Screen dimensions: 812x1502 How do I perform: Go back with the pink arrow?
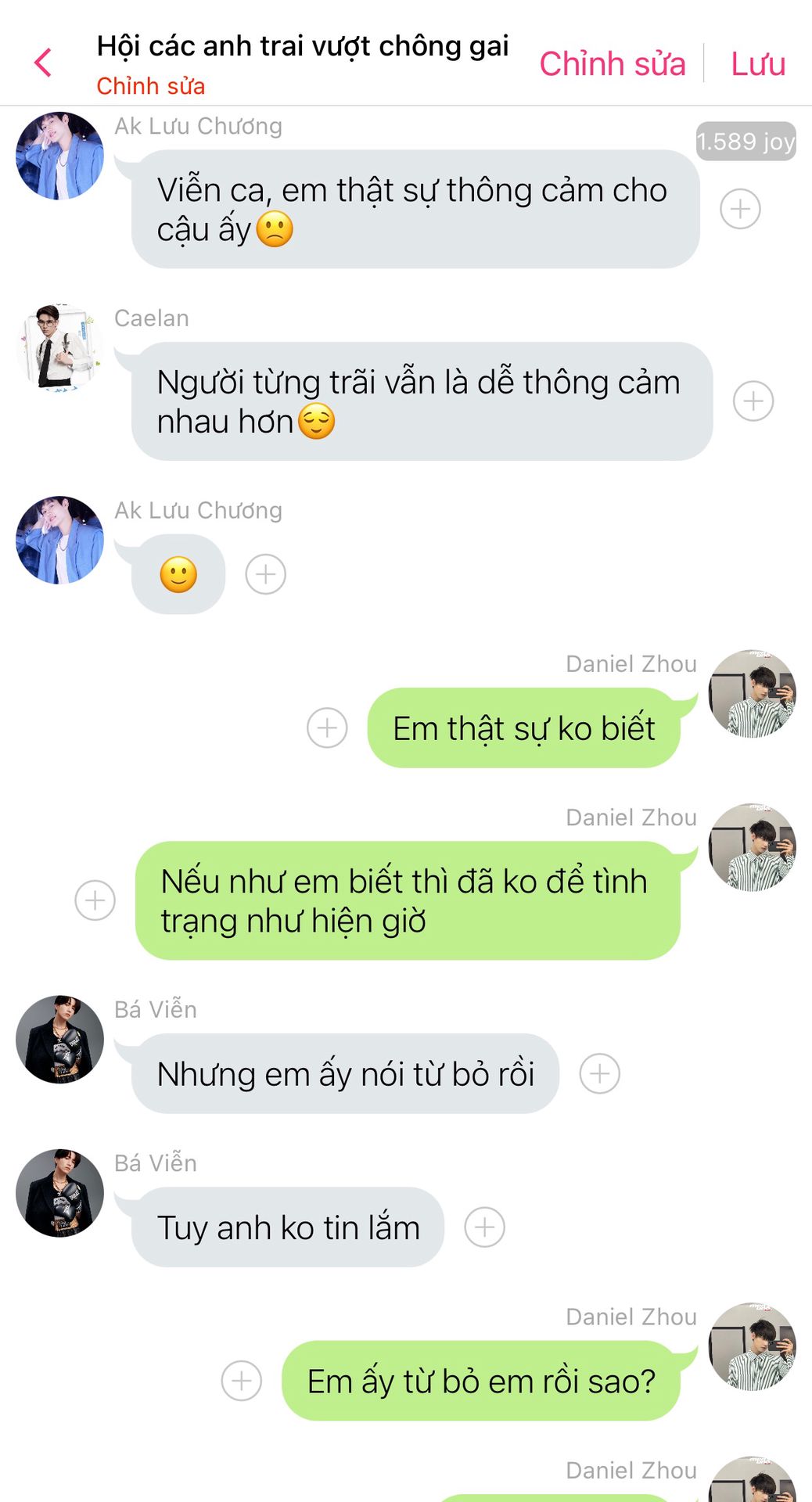(x=43, y=63)
